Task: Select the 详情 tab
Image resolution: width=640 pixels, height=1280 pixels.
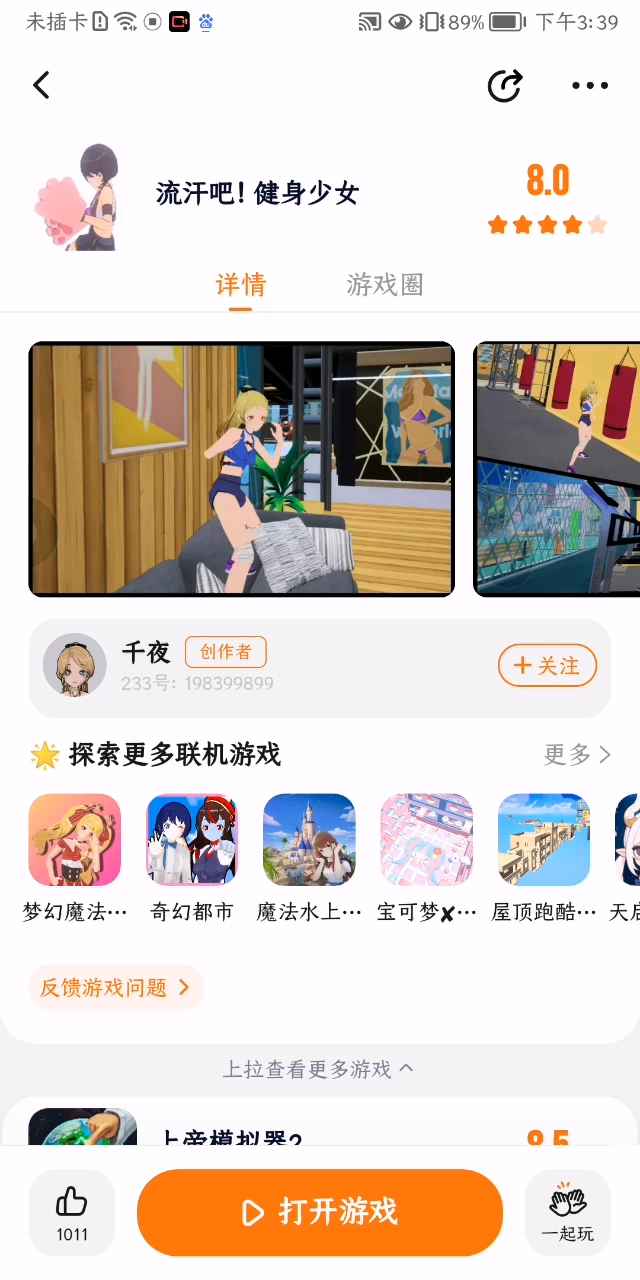Action: 241,285
